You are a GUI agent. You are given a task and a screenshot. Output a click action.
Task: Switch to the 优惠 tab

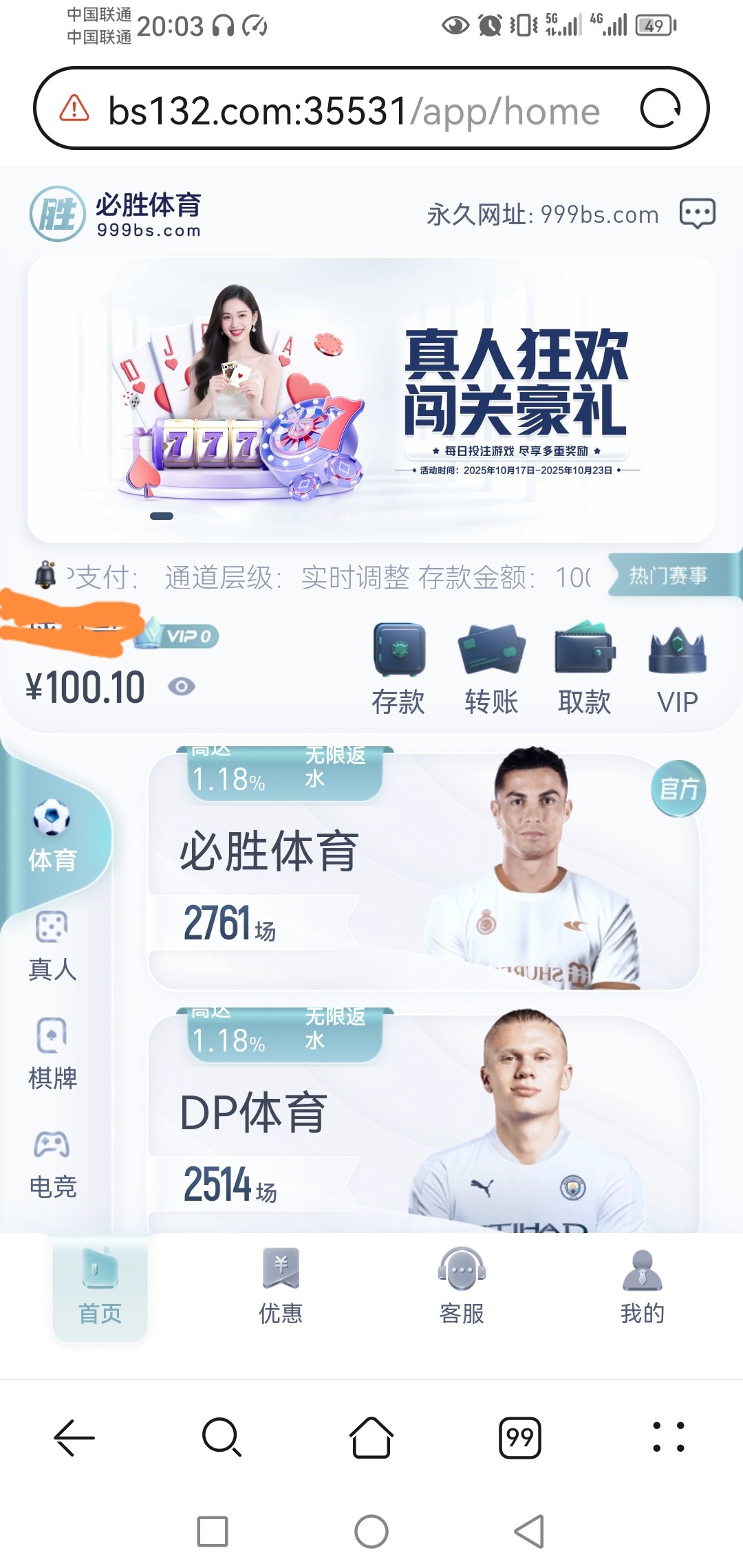click(x=281, y=1286)
